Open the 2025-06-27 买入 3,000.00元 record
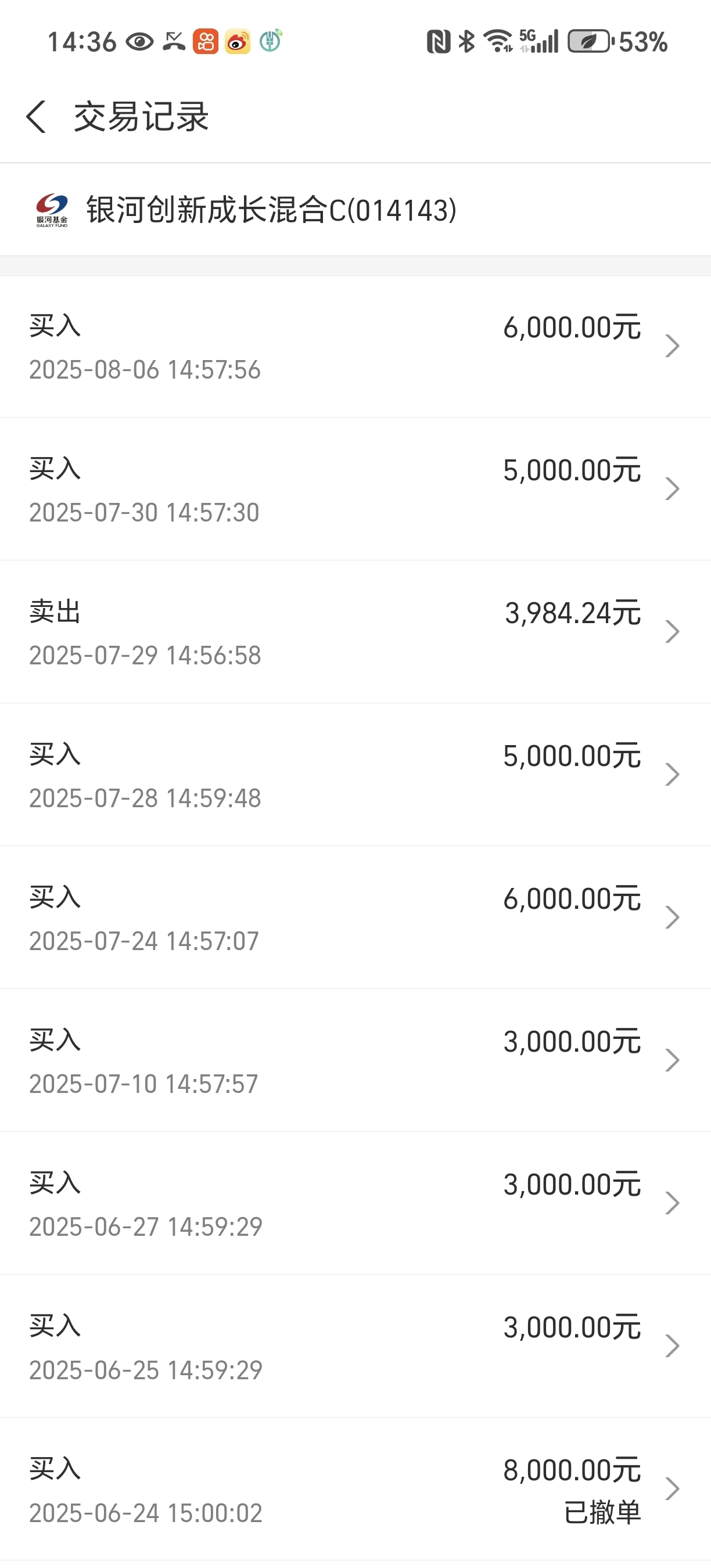 pos(355,1203)
